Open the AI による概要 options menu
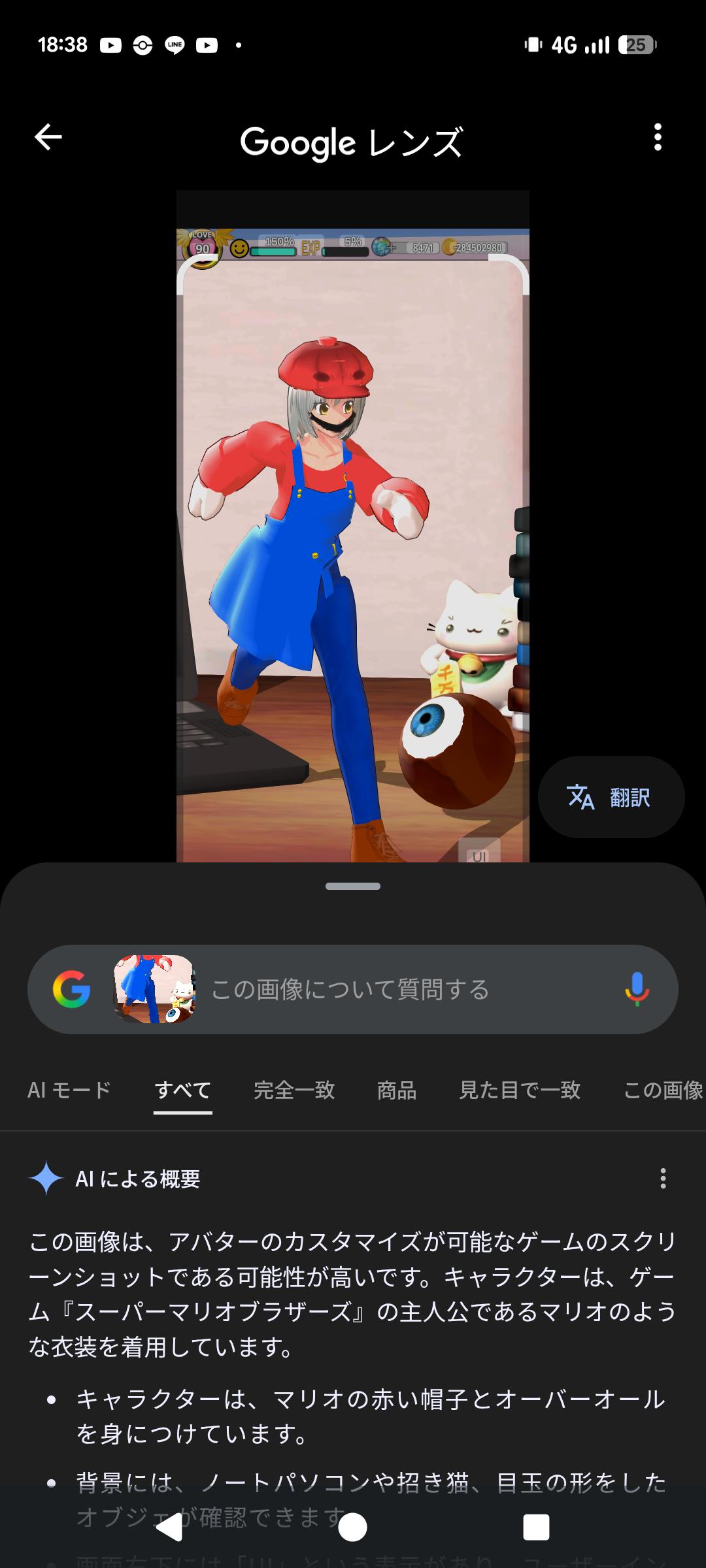The height and width of the screenshot is (1568, 706). (663, 1179)
